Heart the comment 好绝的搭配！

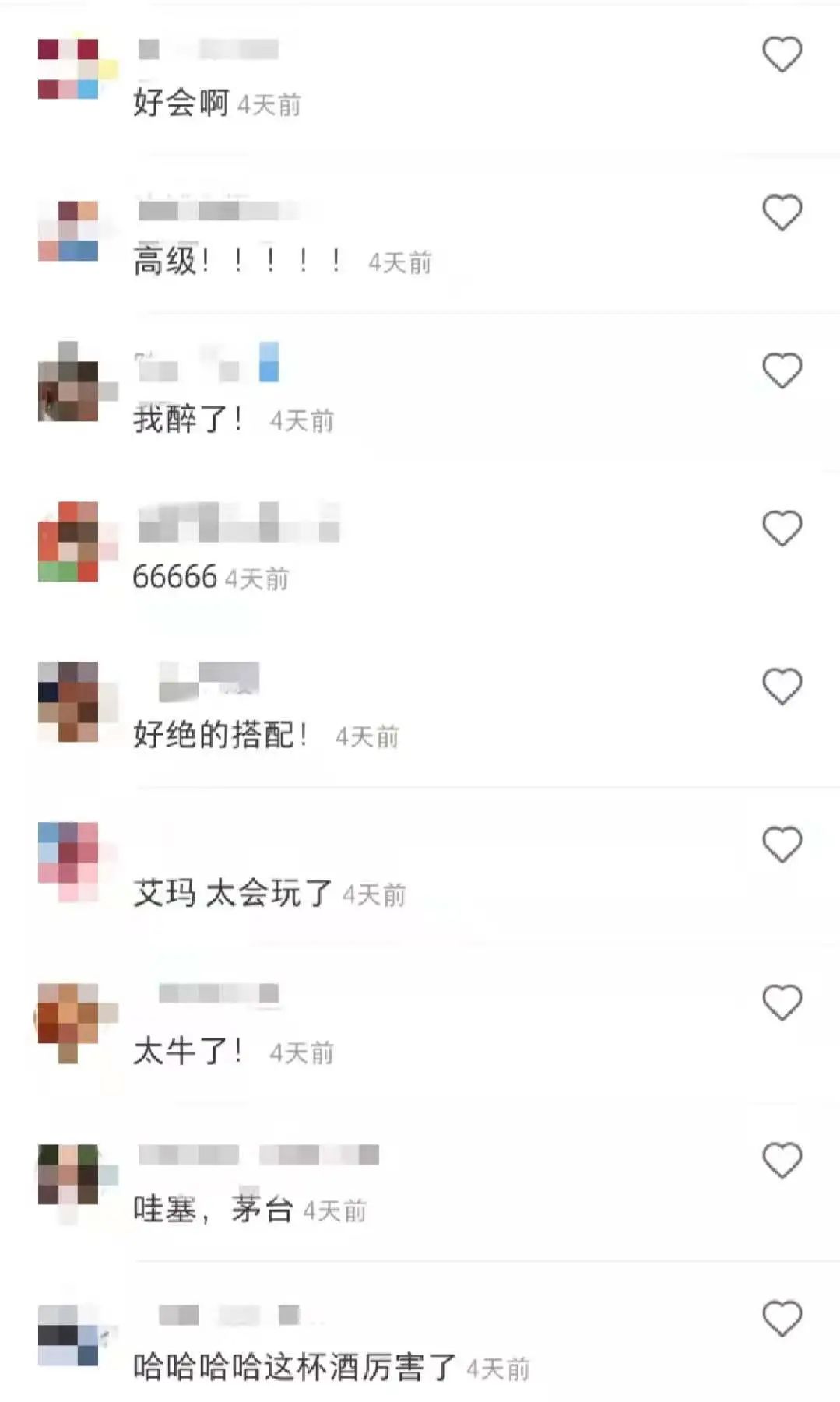tap(782, 687)
